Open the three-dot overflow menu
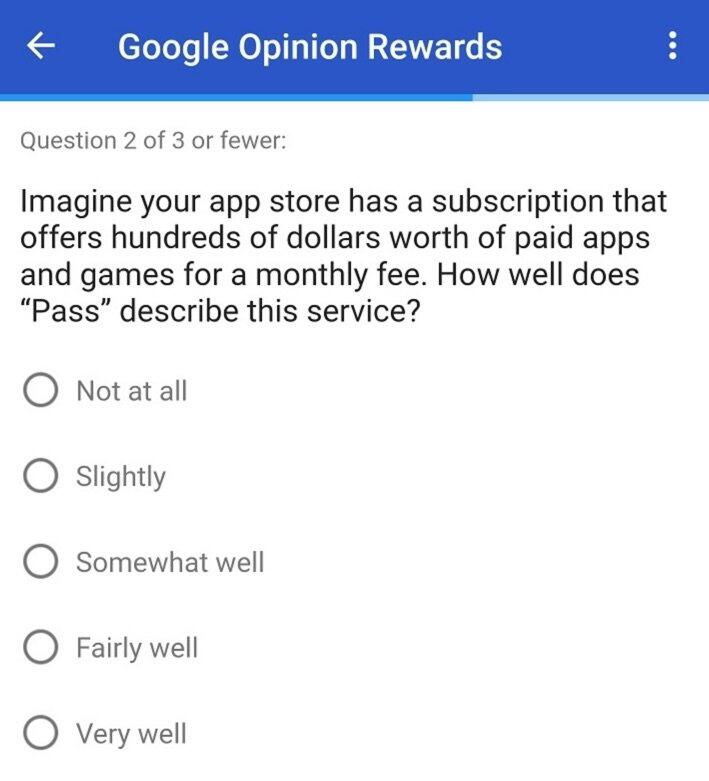The image size is (709, 781). tap(672, 46)
